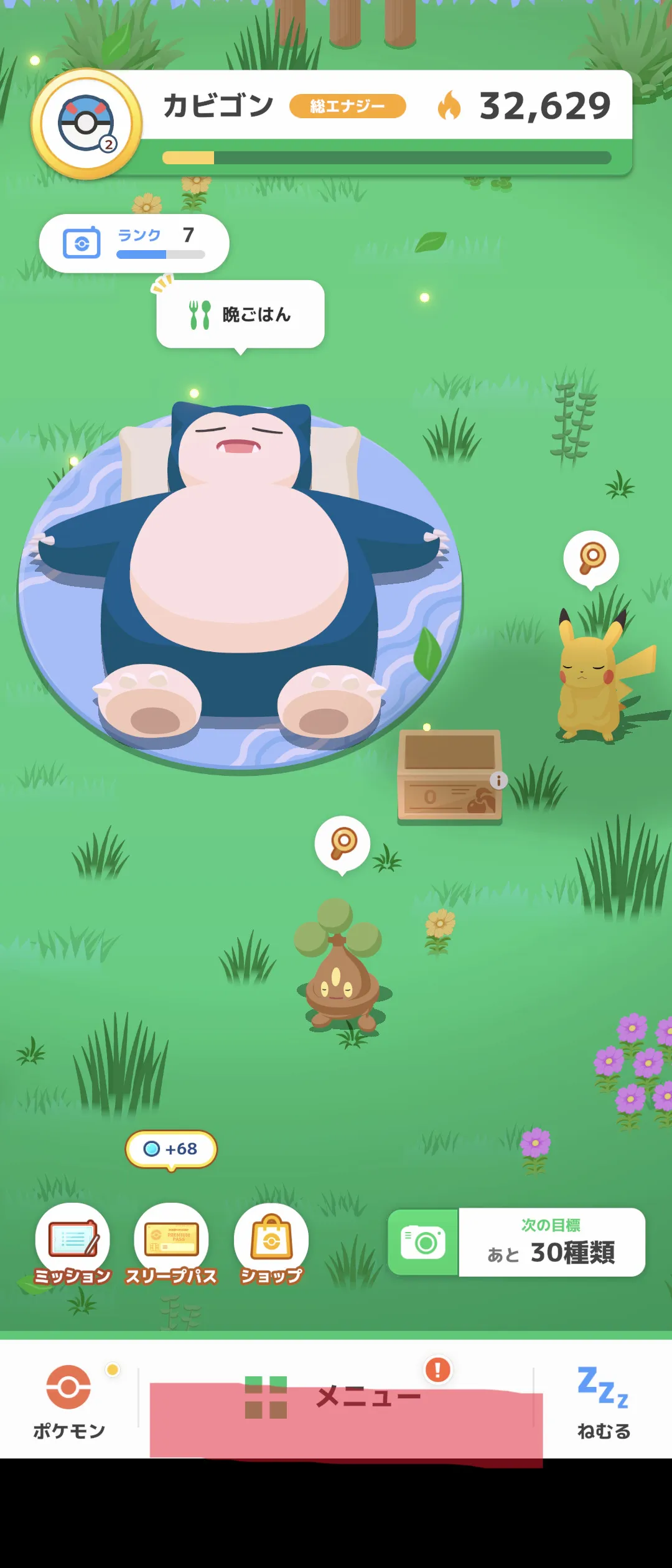Screen dimensions: 672x1568
Task: Tap the 晩ごはん dinner bubble
Action: tap(240, 314)
